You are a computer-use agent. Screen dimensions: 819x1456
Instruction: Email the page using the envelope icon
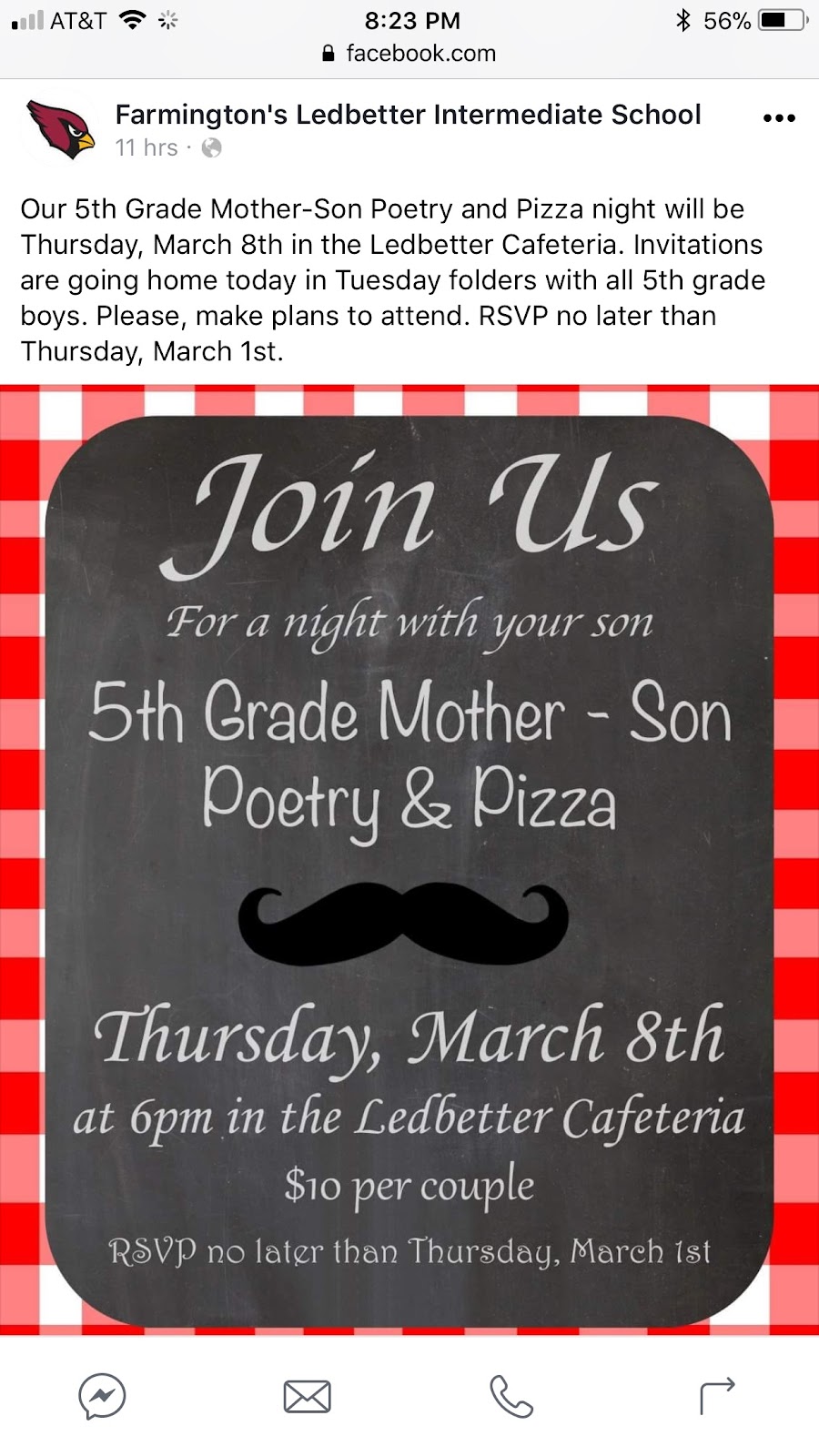tap(307, 1396)
